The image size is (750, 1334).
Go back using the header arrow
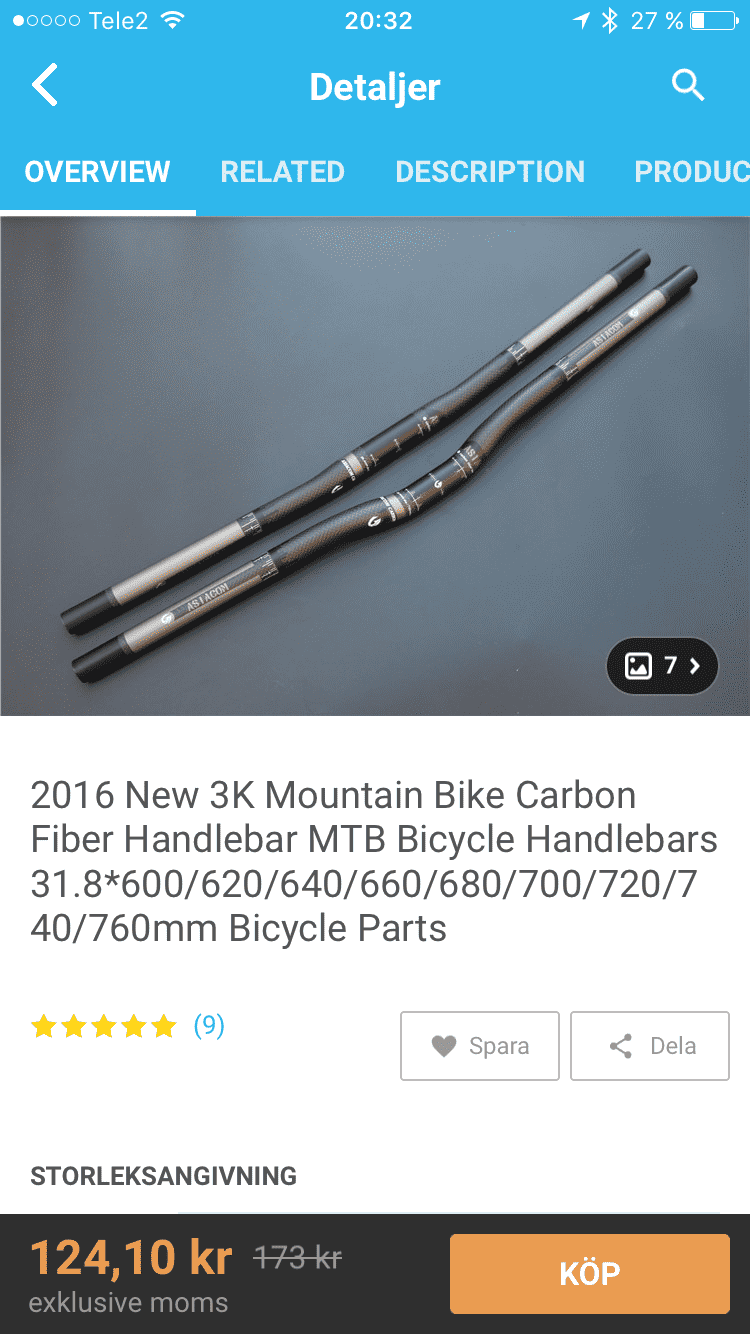(45, 86)
